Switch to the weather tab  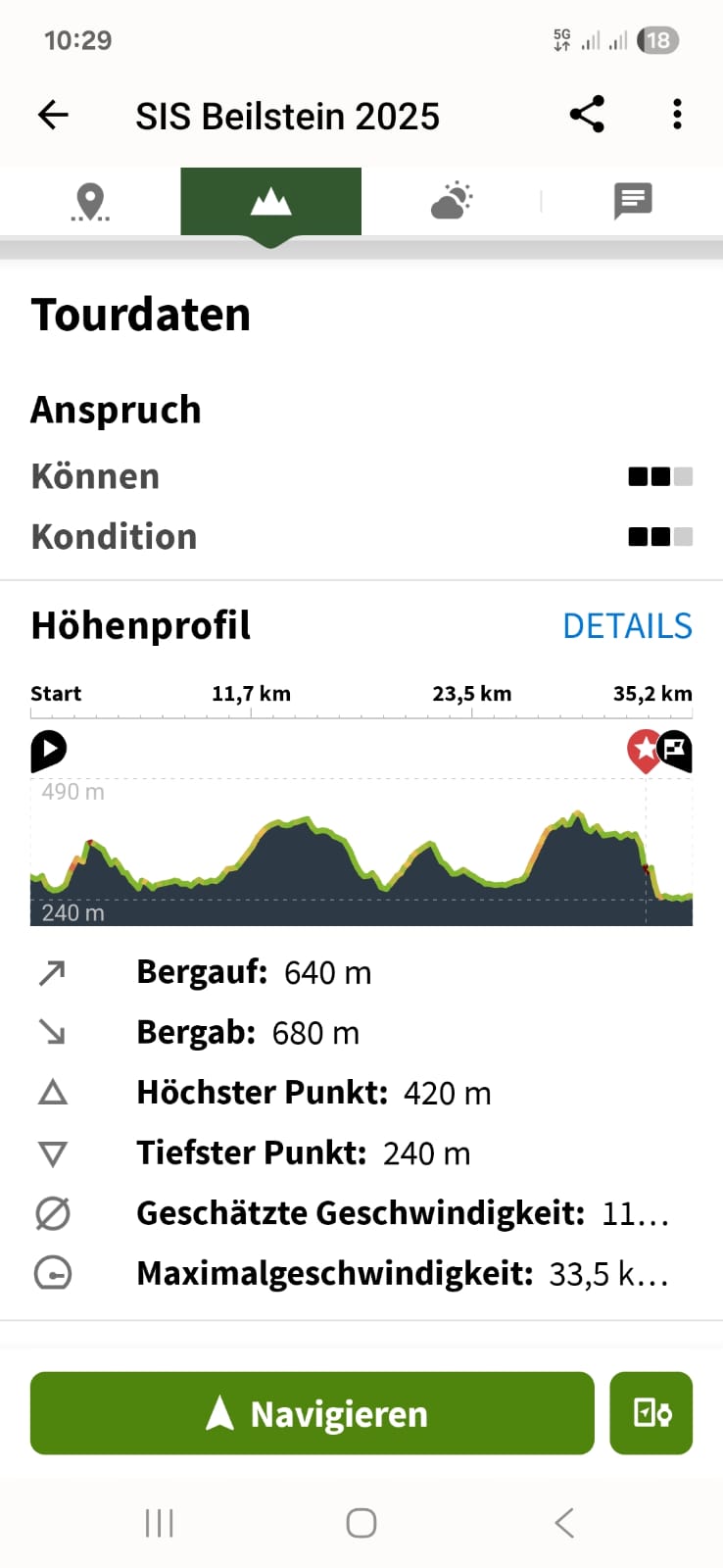coord(452,202)
